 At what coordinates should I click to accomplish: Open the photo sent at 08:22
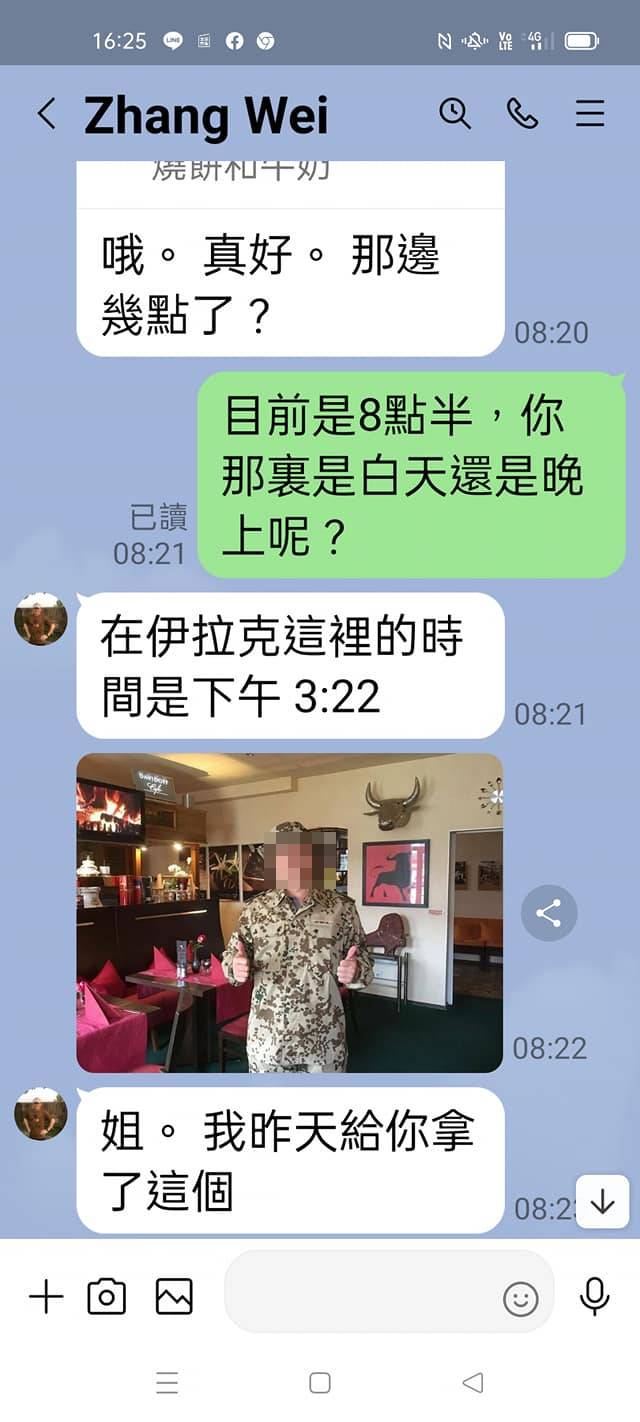[290, 912]
